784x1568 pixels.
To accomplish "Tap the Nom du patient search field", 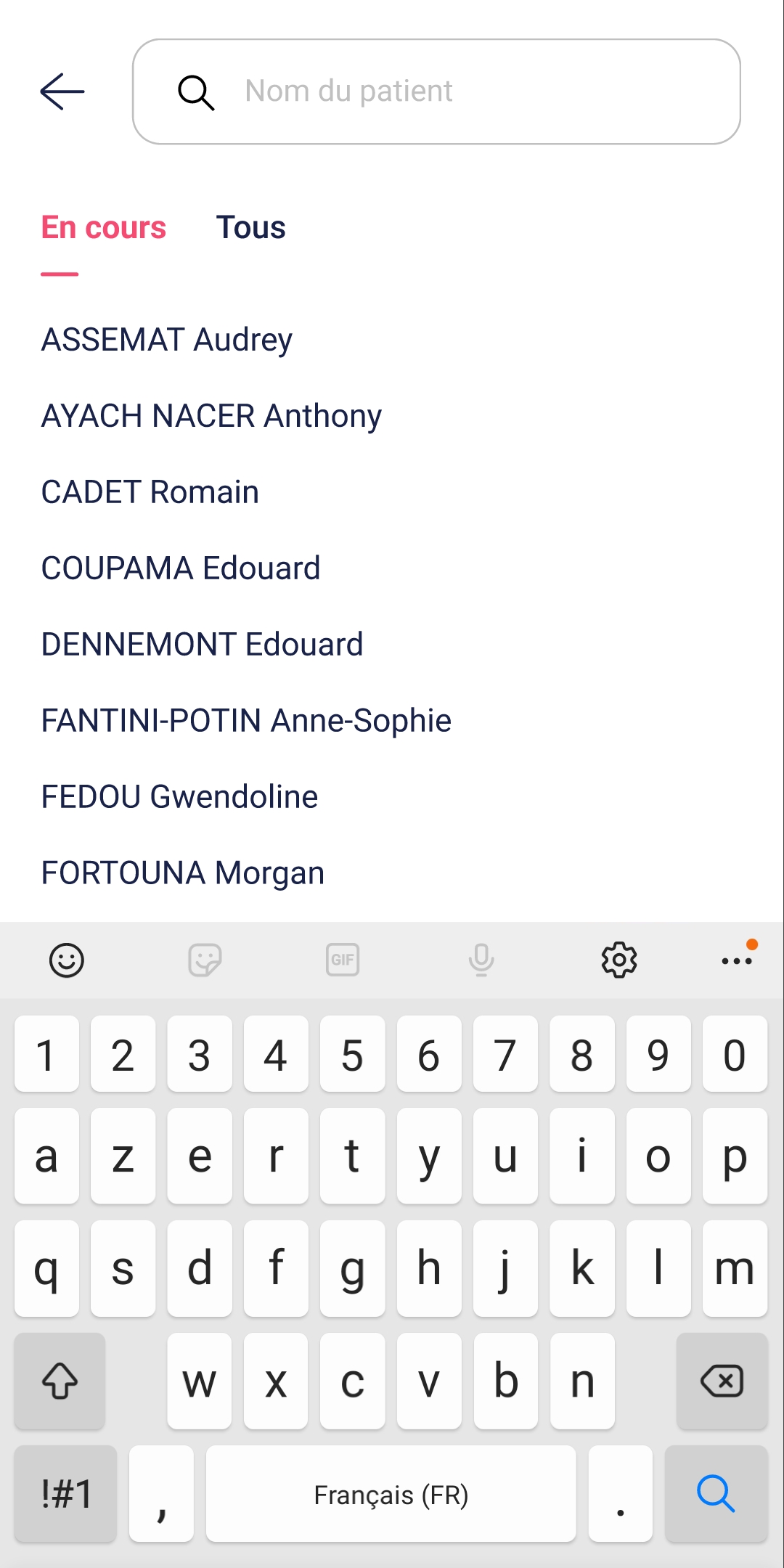I will (436, 91).
